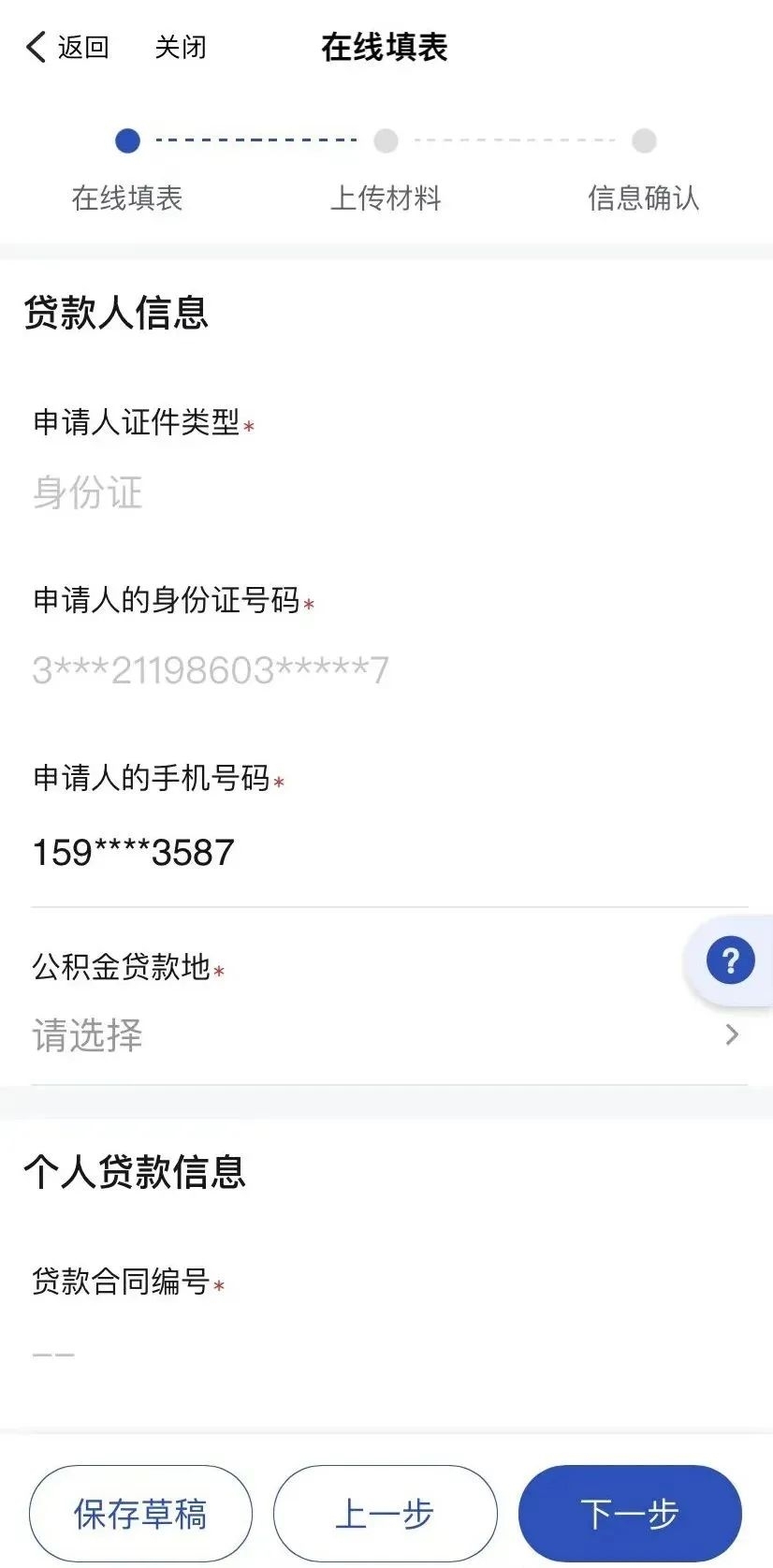Image resolution: width=773 pixels, height=1568 pixels.
Task: Tap the 贷款合同编号 input field
Action: pyautogui.click(x=187, y=1355)
